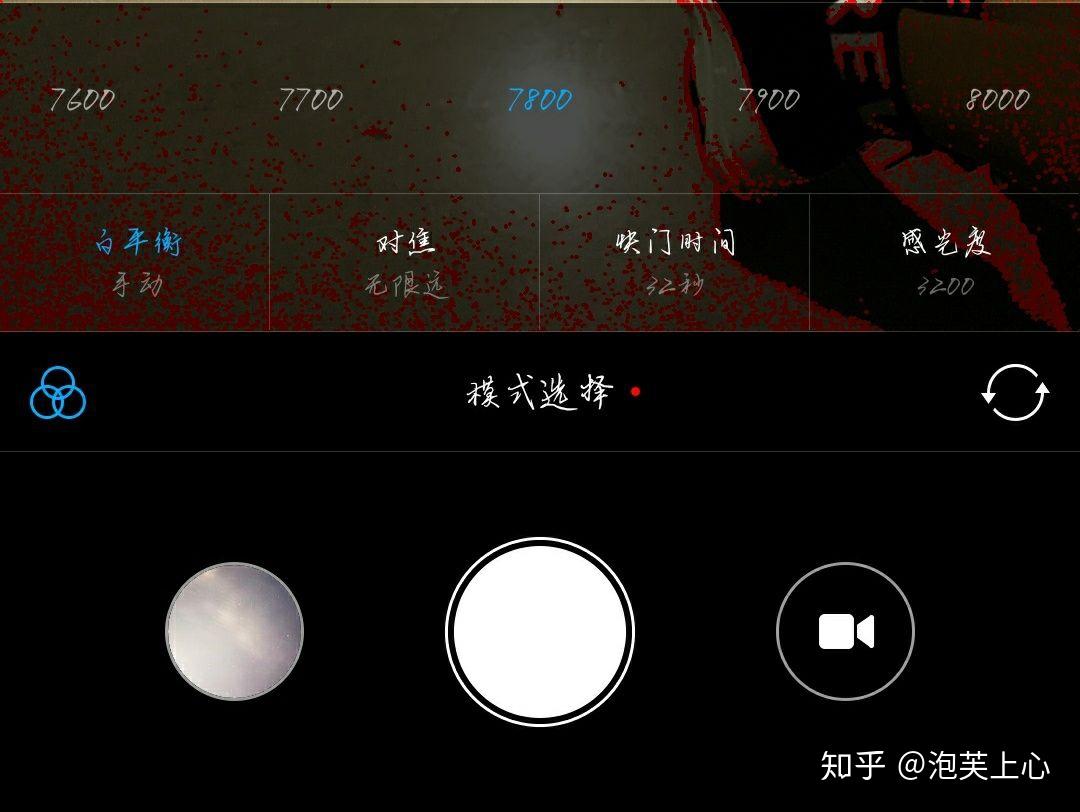Image resolution: width=1080 pixels, height=812 pixels.
Task: Select the 8000 white balance value
Action: [997, 100]
